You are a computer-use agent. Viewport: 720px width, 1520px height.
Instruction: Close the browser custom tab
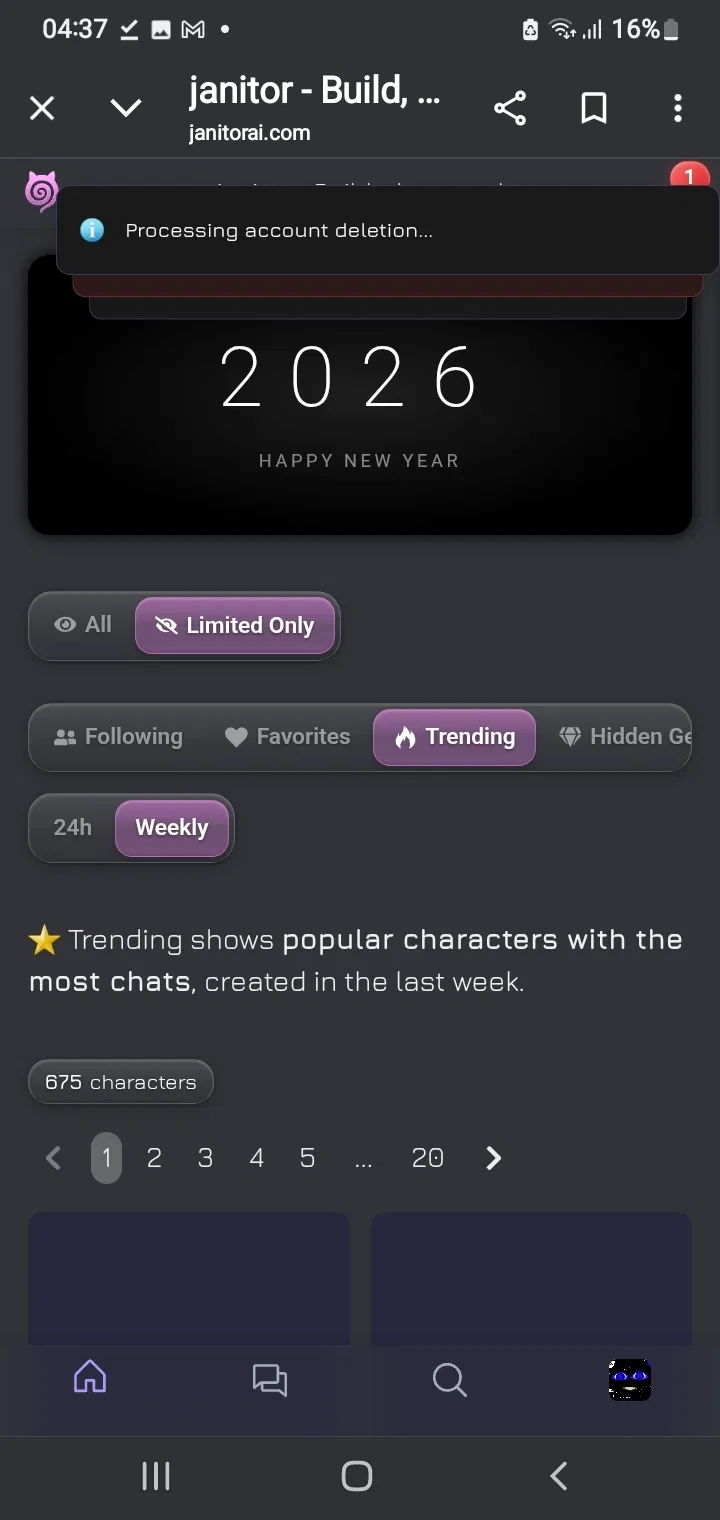coord(42,108)
